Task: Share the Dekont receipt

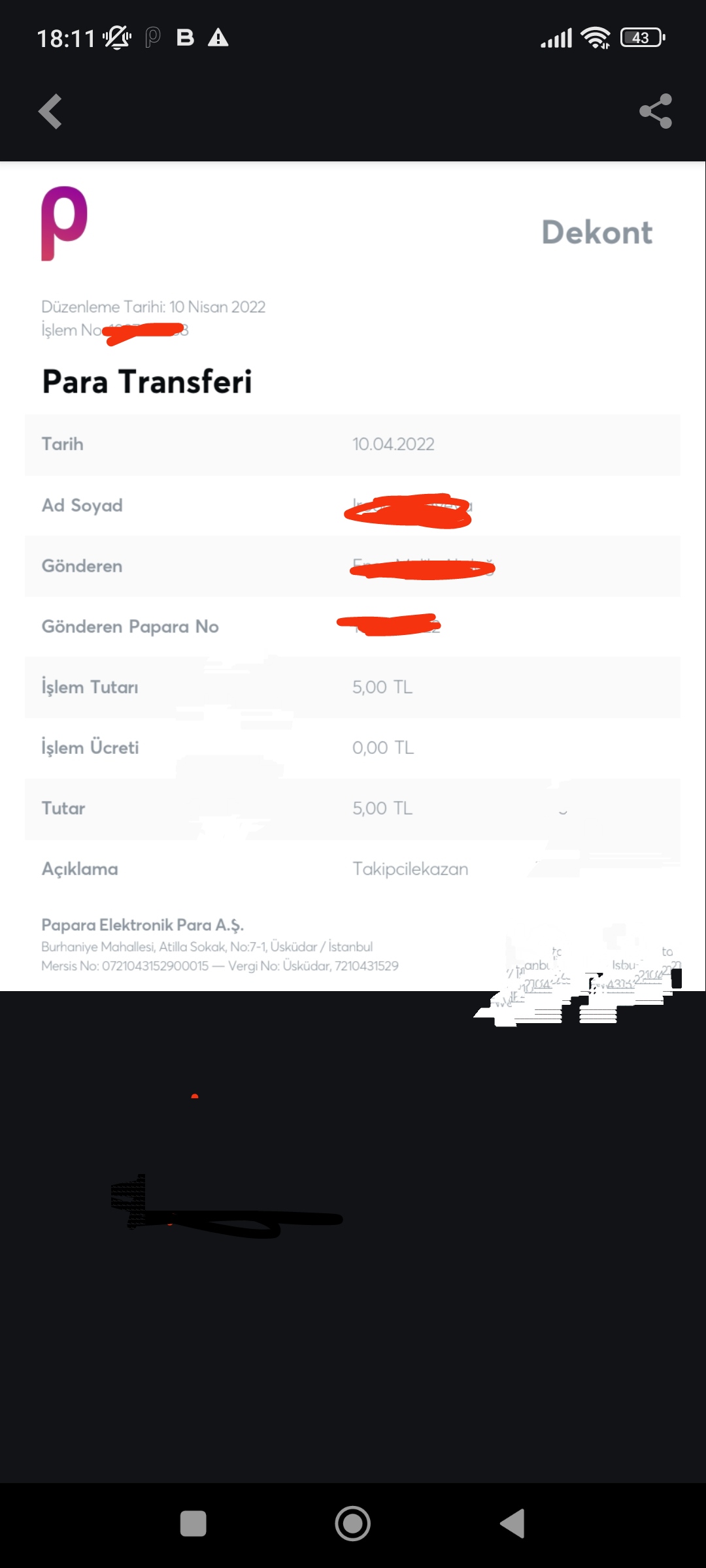Action: [656, 111]
